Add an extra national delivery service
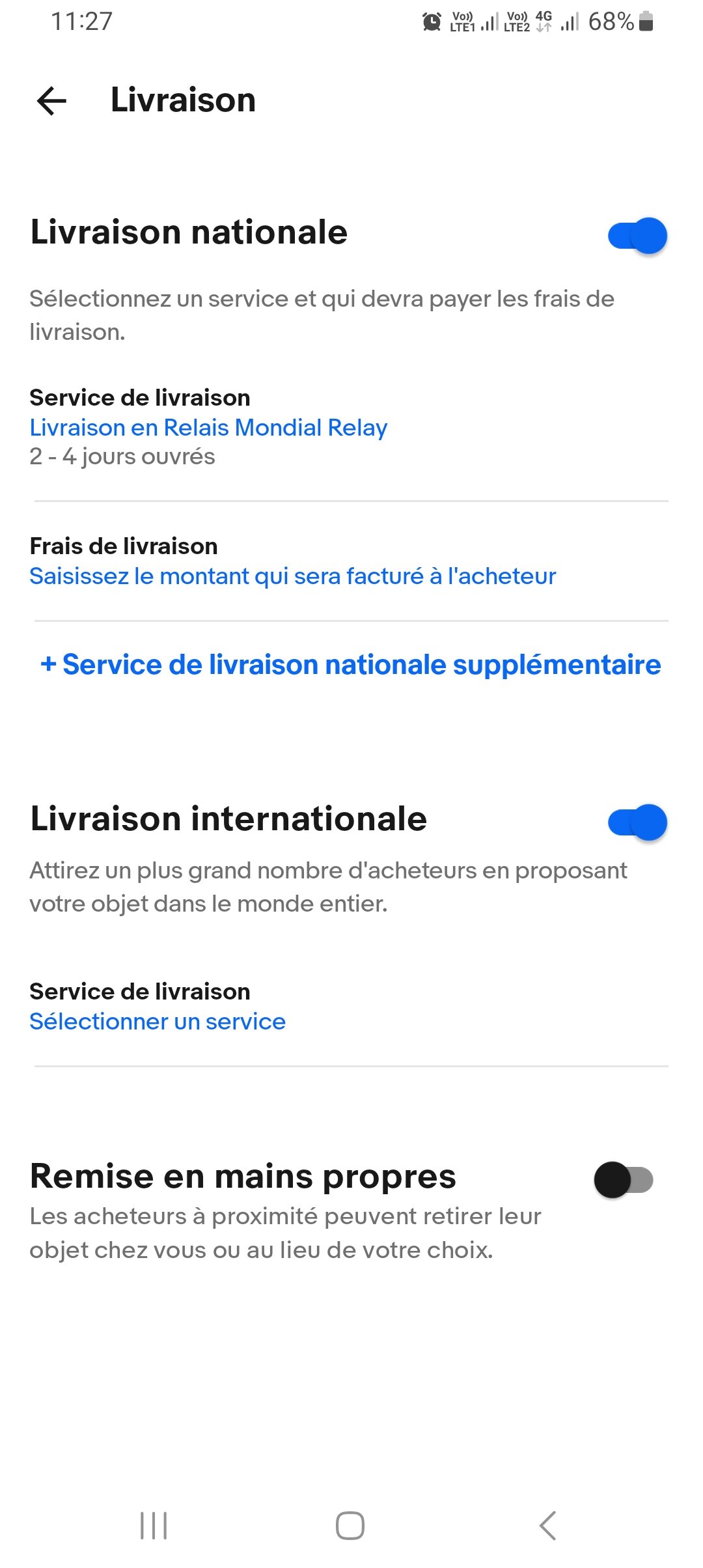 pyautogui.click(x=351, y=665)
